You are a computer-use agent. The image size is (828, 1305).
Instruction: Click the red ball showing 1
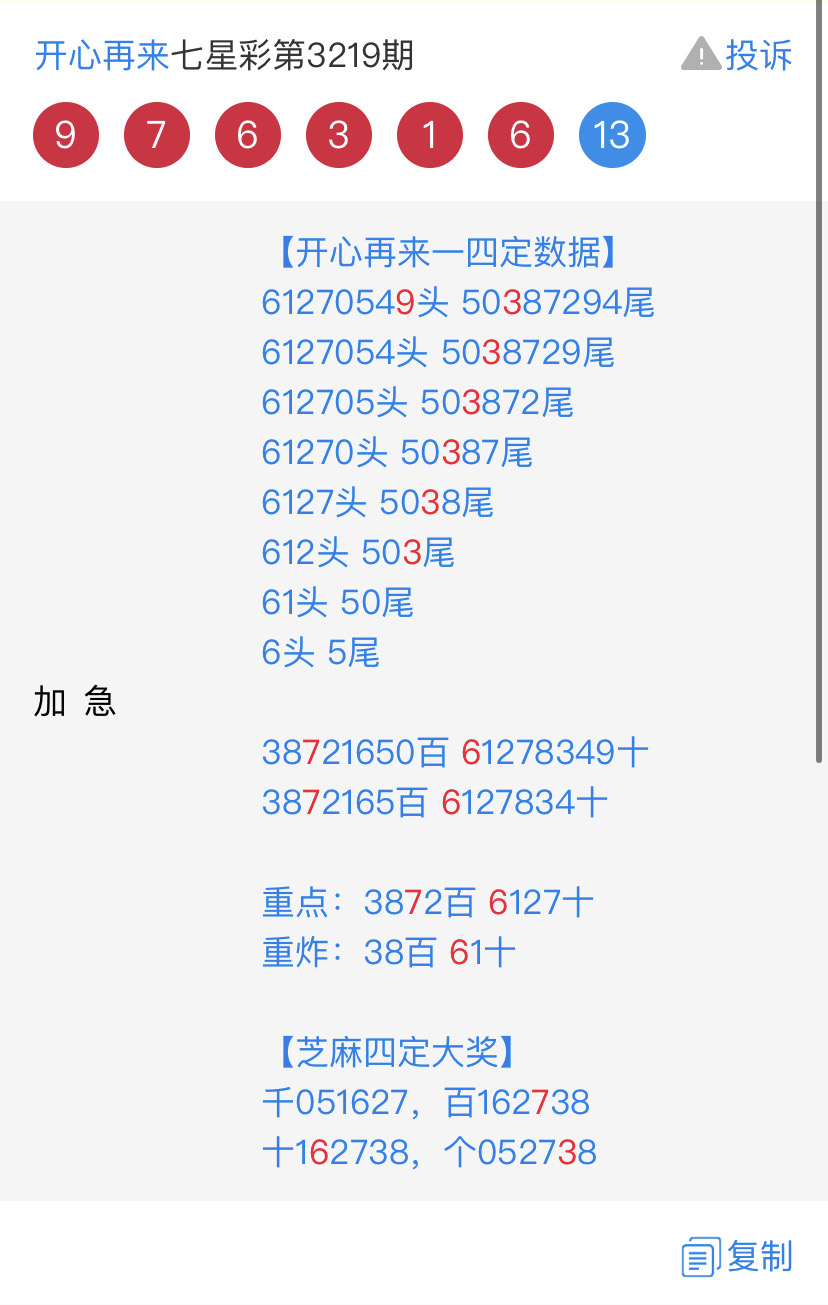(429, 134)
